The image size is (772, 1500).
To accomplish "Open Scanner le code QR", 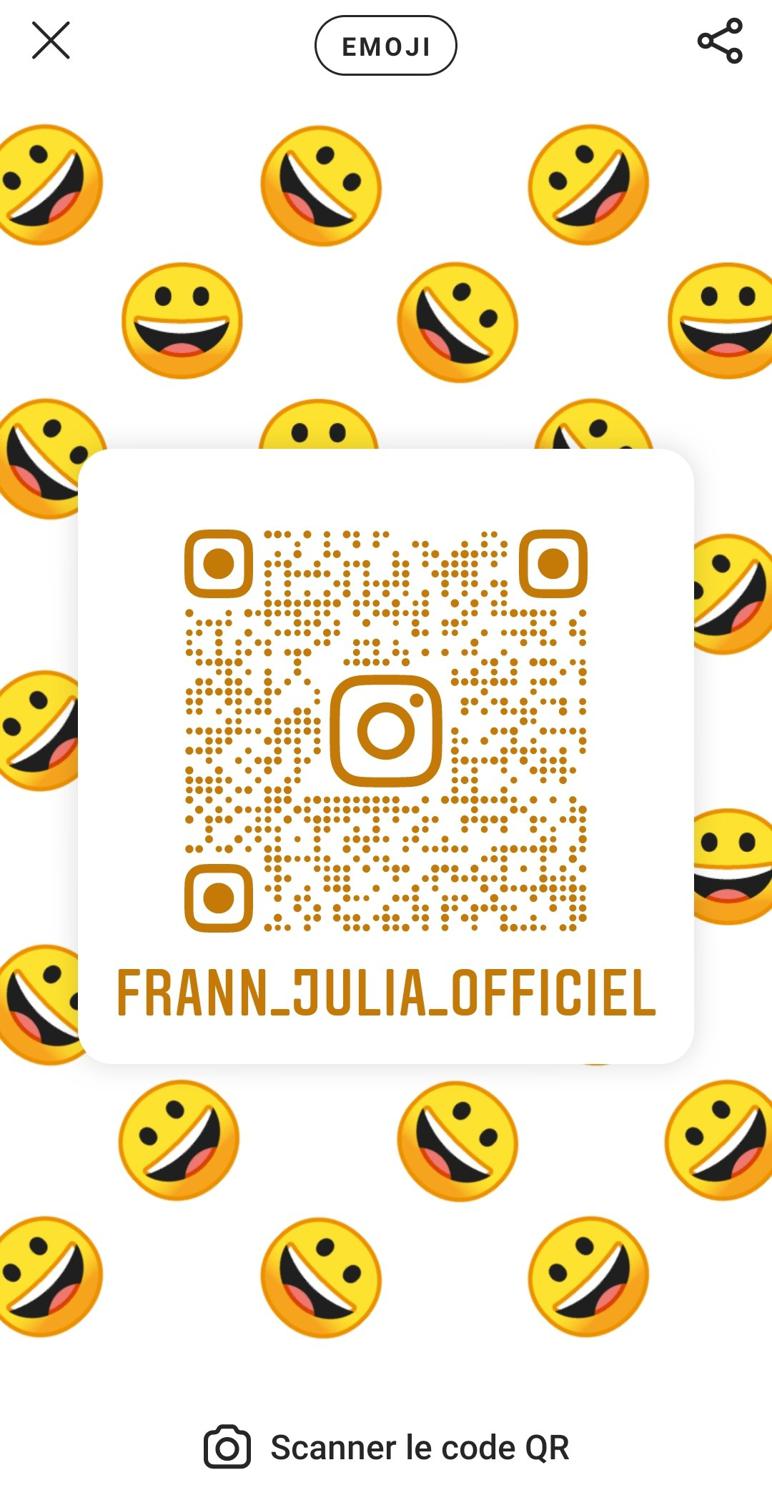I will click(x=386, y=1447).
